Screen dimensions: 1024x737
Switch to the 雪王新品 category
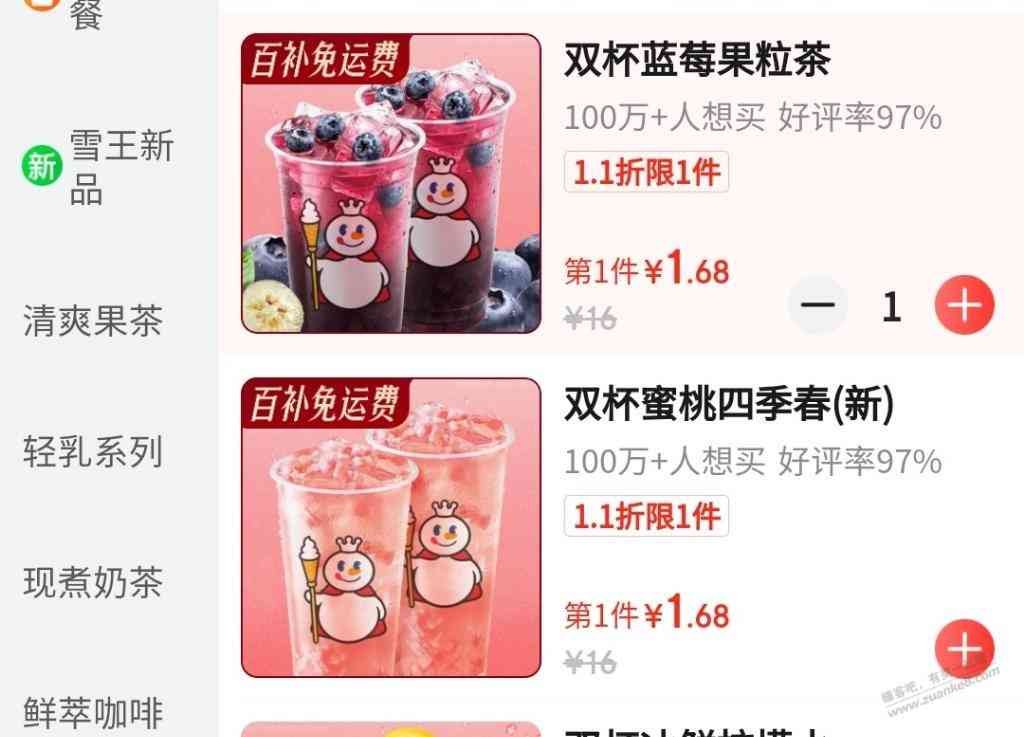click(100, 165)
